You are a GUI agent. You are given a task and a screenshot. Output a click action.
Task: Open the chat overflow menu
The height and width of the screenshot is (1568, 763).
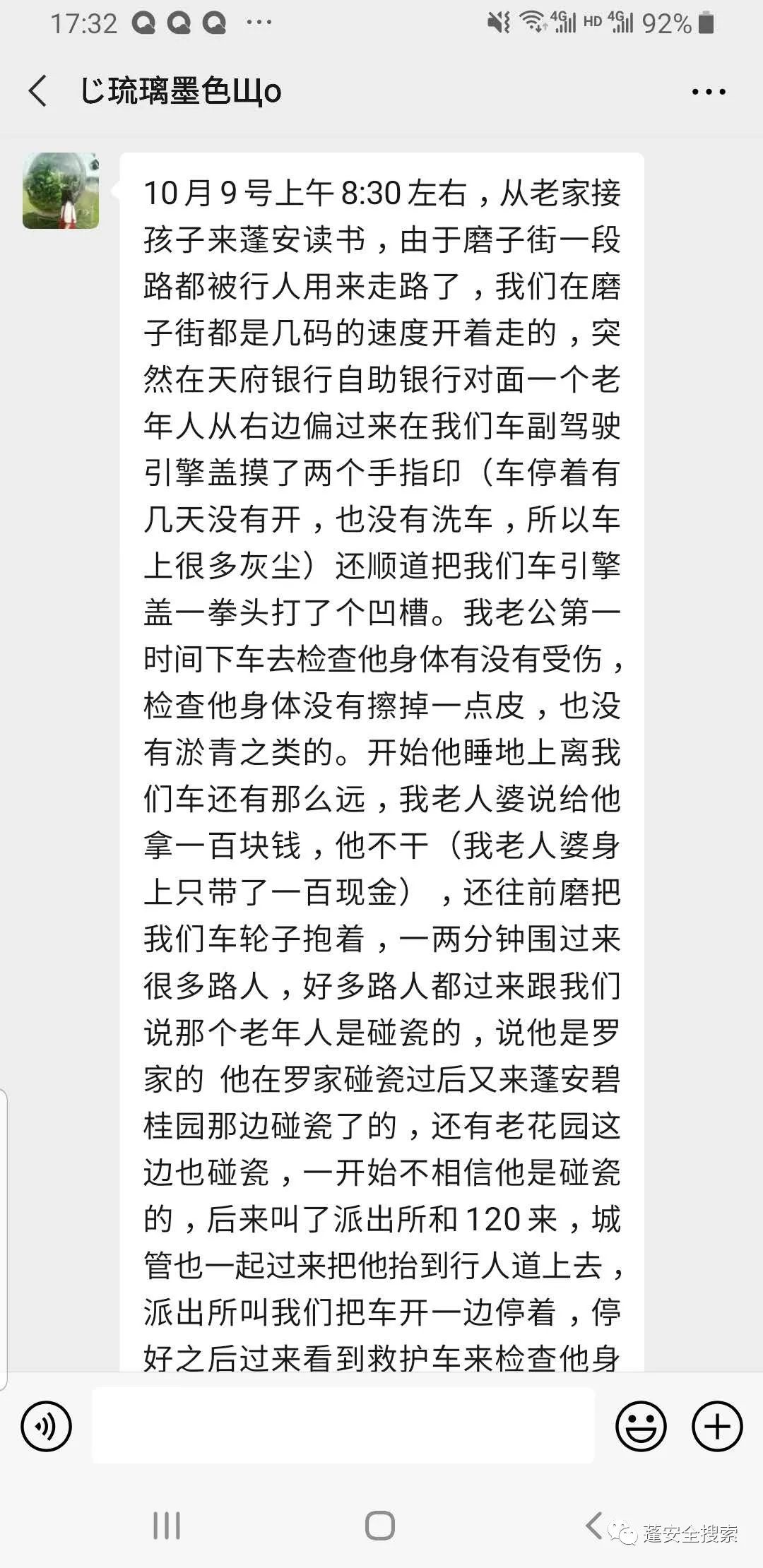tap(709, 92)
